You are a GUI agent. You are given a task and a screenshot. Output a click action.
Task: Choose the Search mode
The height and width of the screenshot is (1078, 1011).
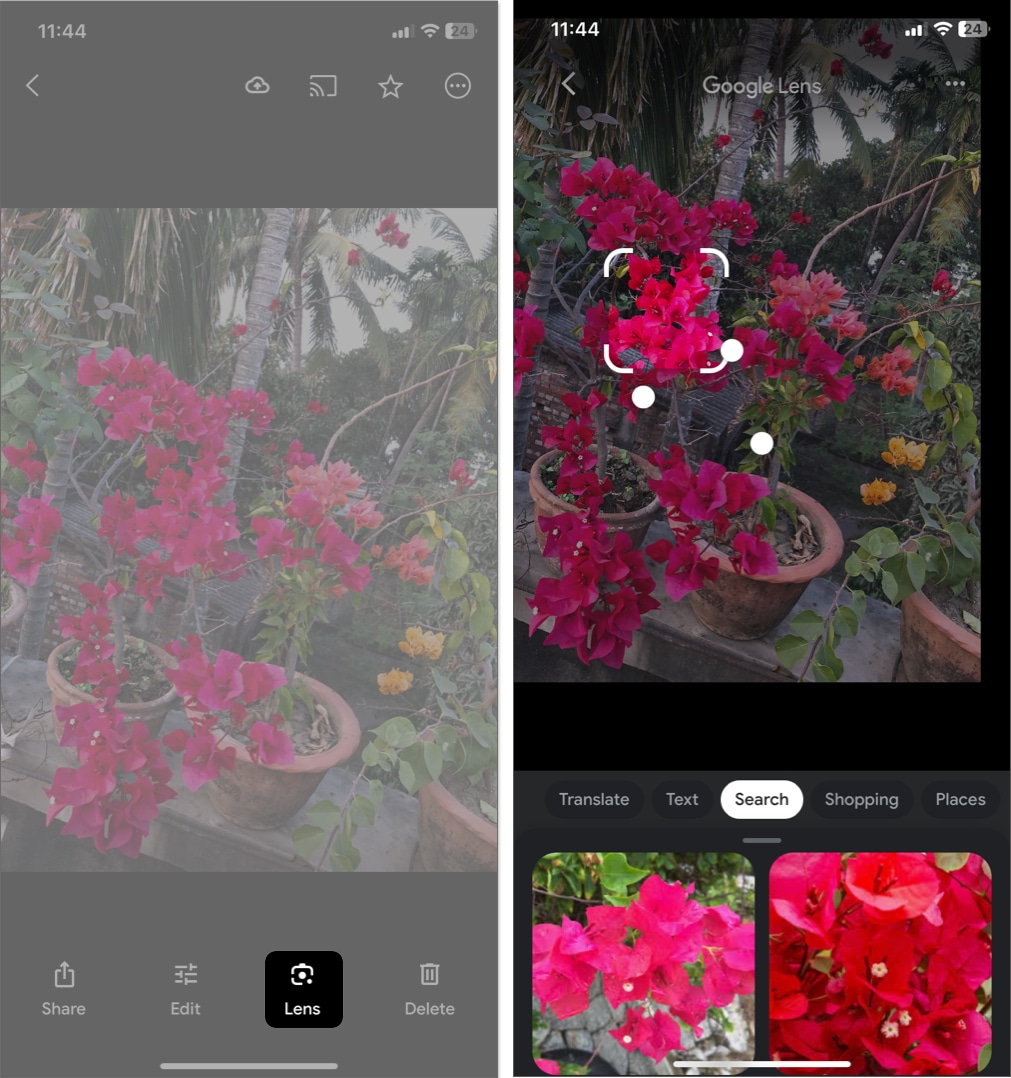click(x=761, y=799)
